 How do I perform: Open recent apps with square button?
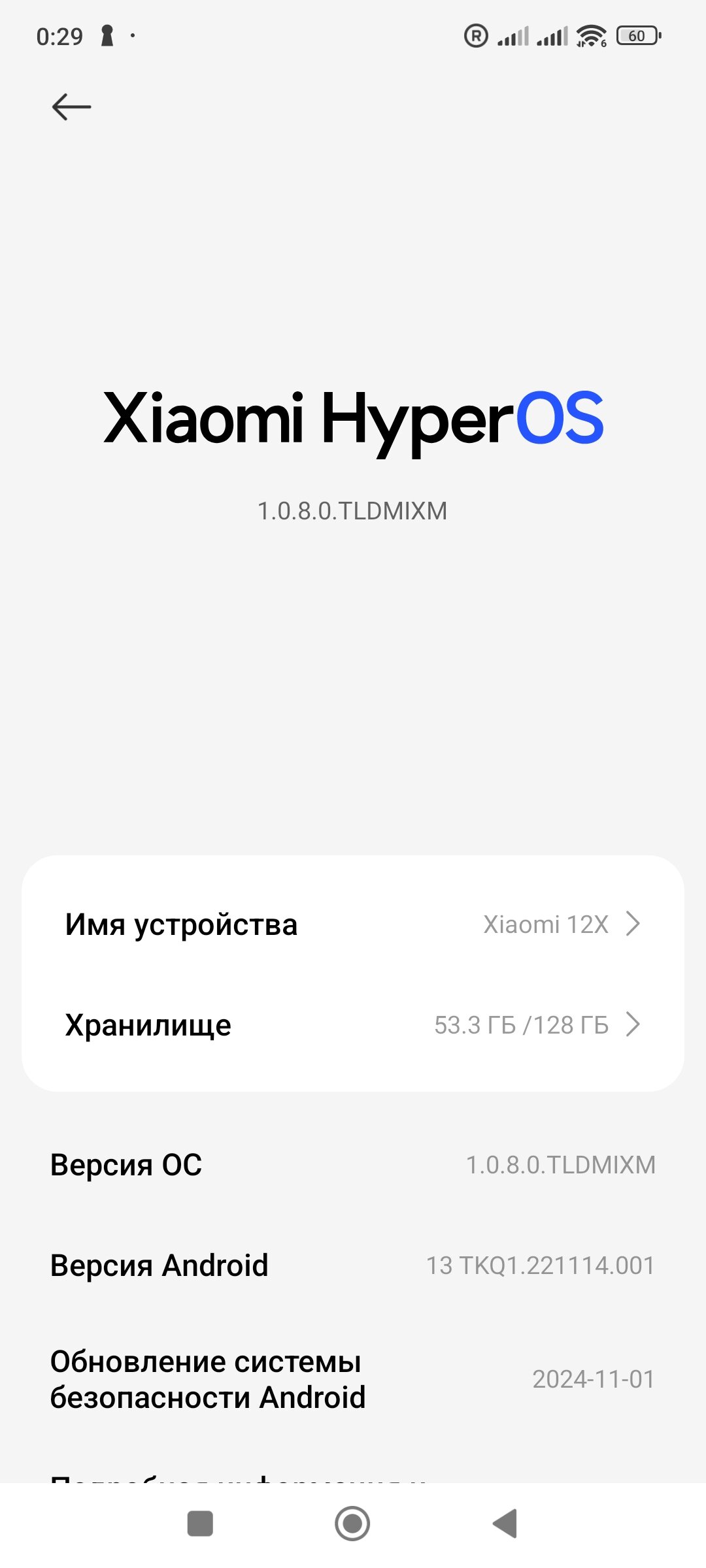(200, 1524)
